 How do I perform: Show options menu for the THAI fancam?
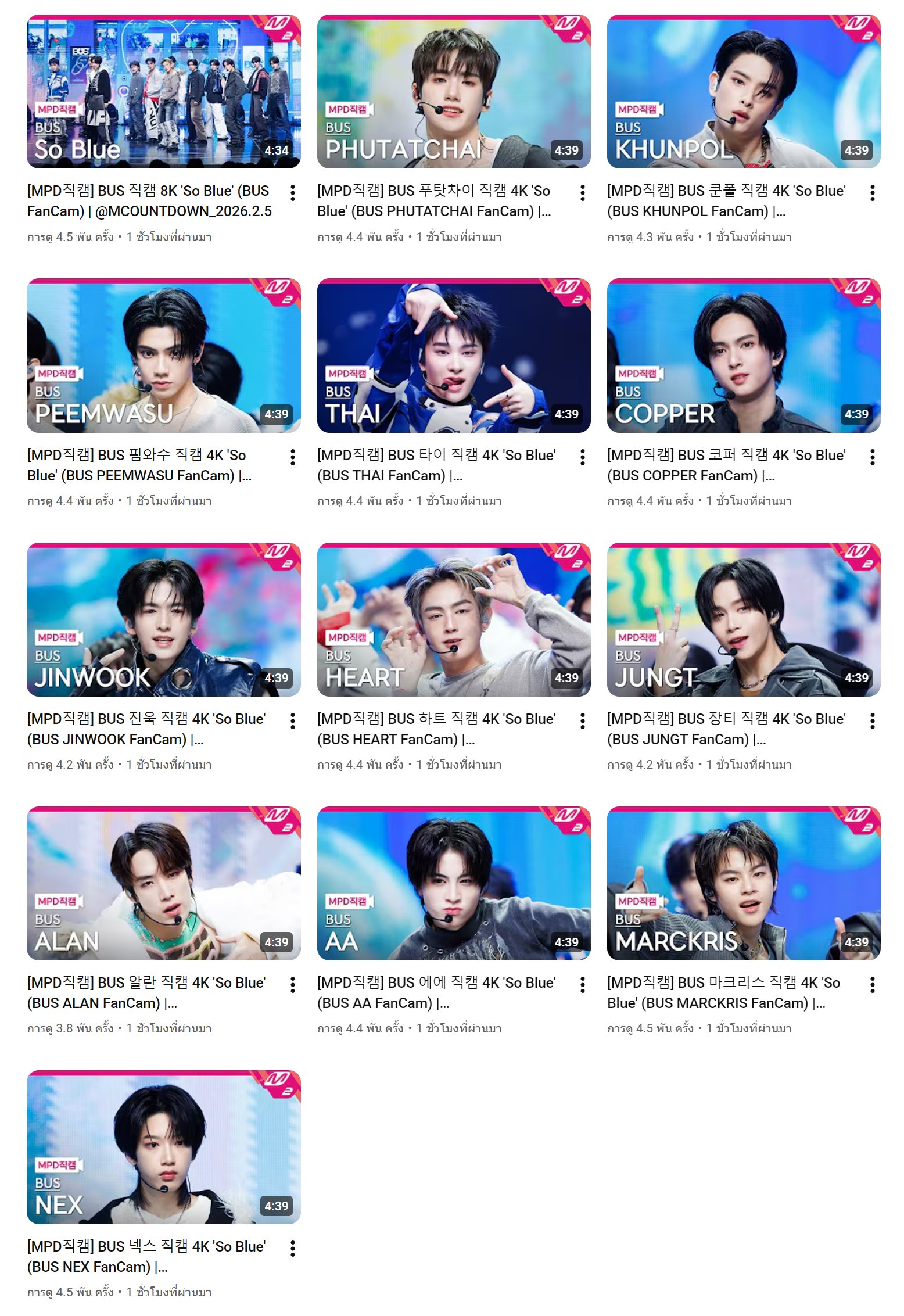[582, 457]
